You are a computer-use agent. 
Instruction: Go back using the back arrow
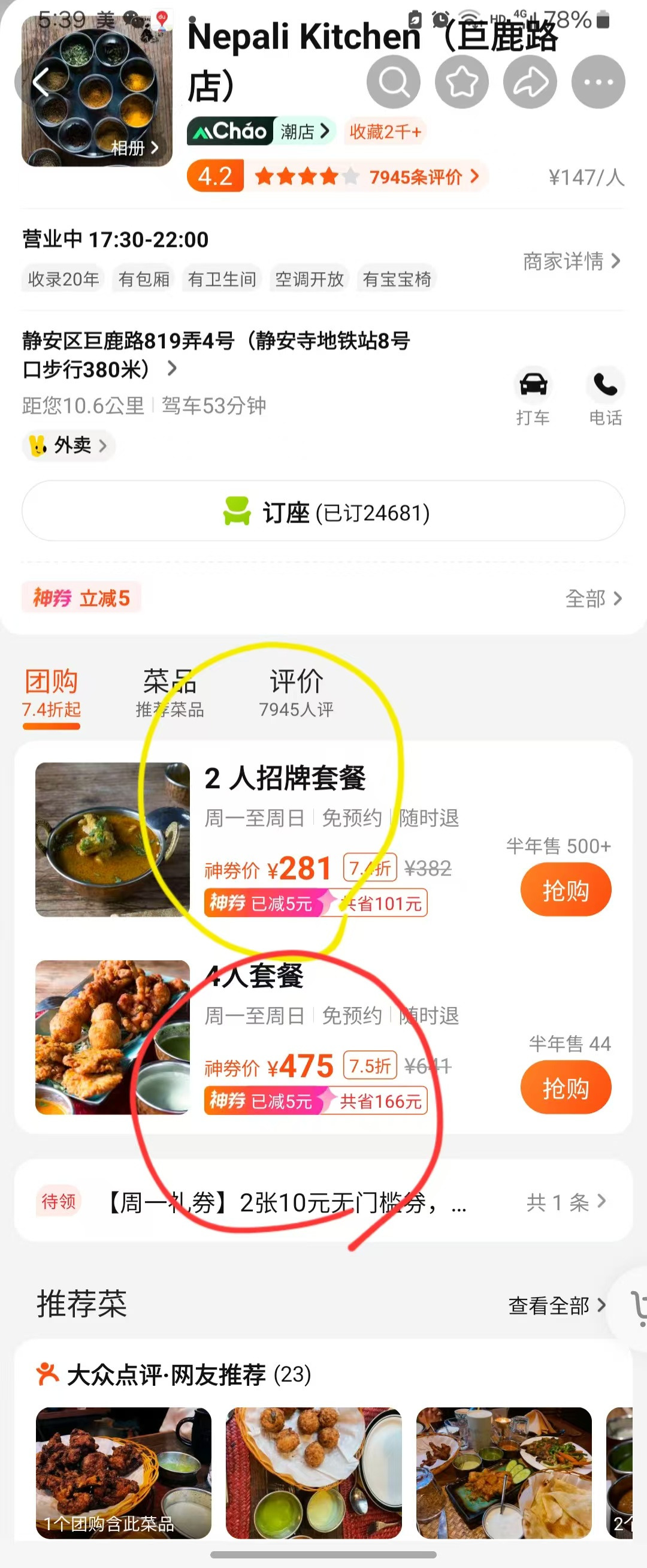[41, 83]
